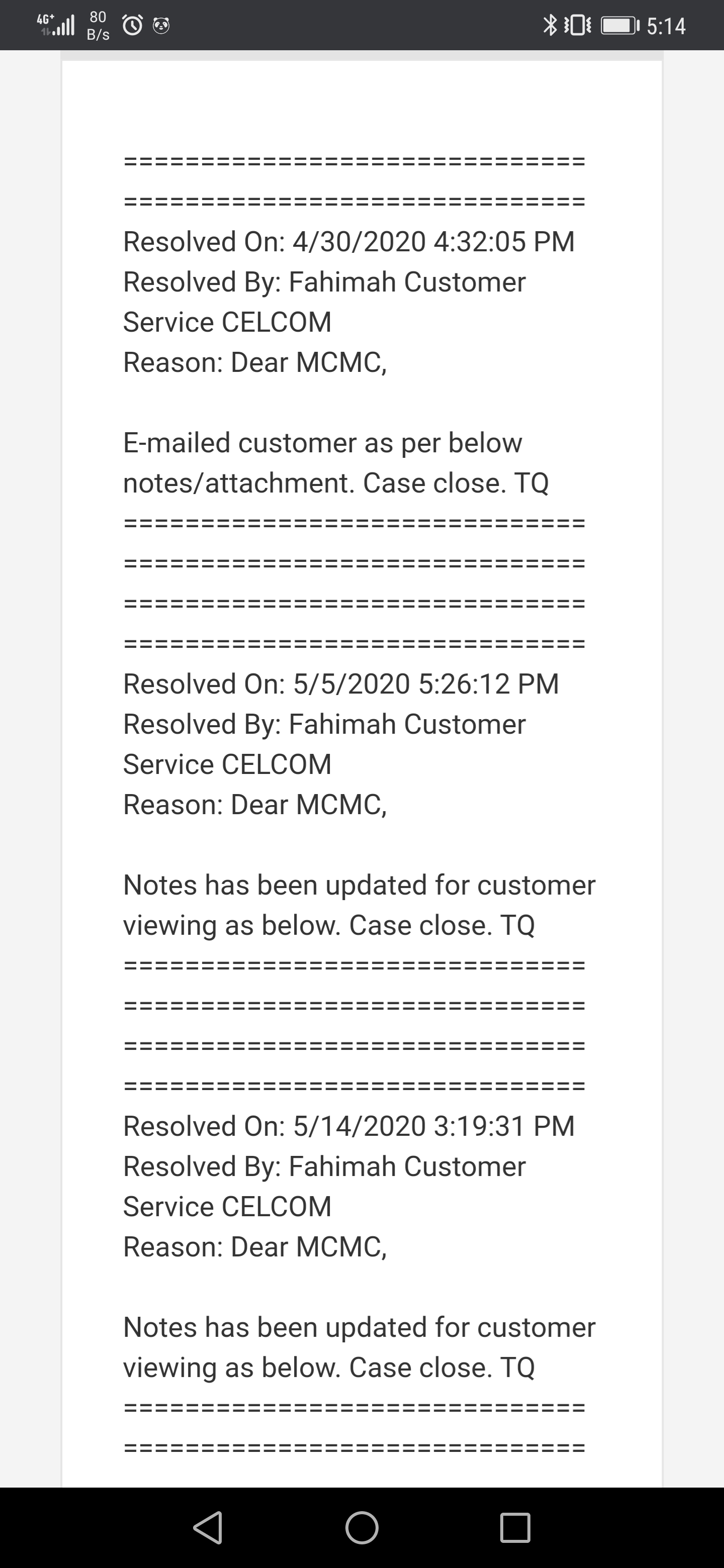Open the recent apps view
The width and height of the screenshot is (724, 1568).
click(x=515, y=1527)
